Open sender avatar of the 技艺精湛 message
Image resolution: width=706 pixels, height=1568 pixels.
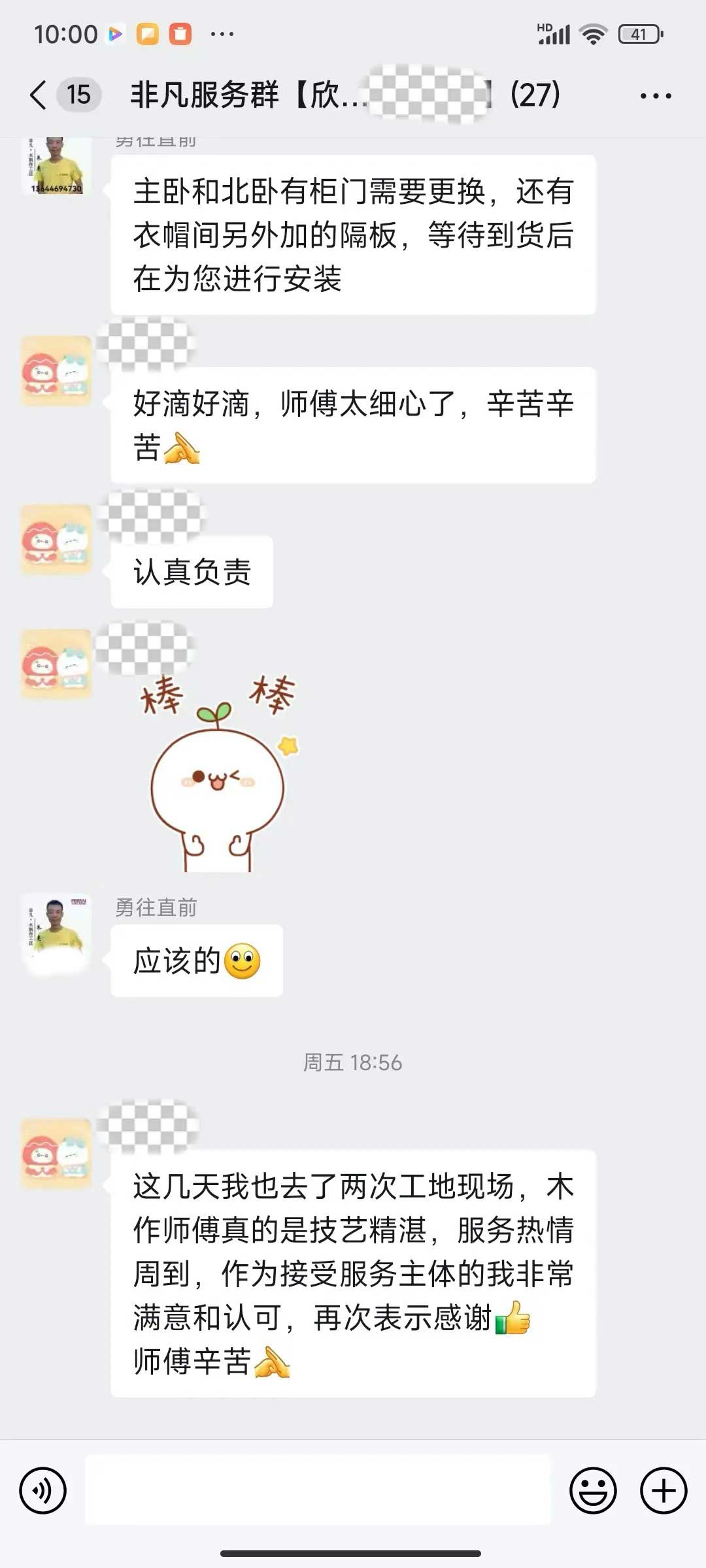tap(56, 1154)
